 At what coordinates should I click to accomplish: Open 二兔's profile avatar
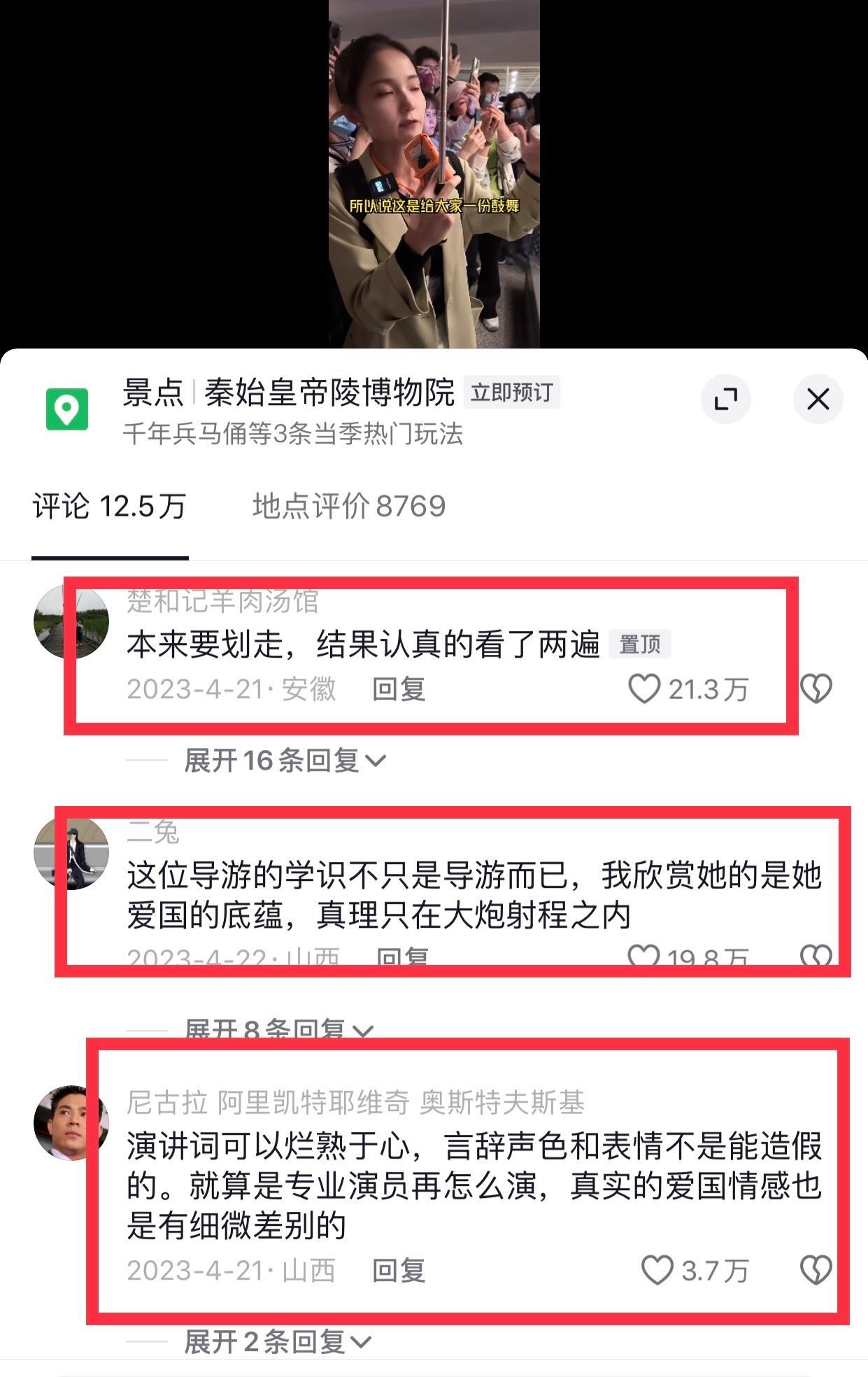pos(71,853)
